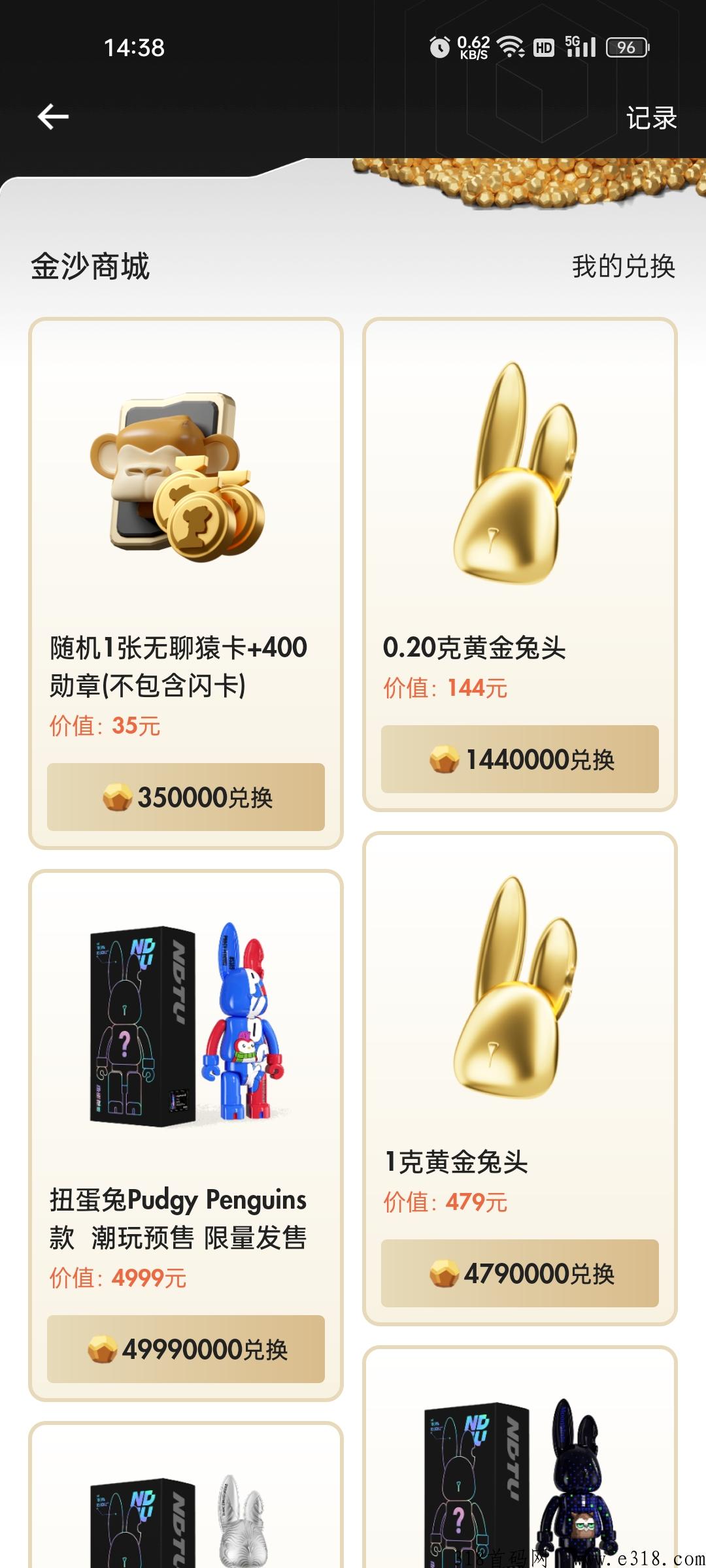Tap the alarm clock icon in the status bar

(439, 46)
